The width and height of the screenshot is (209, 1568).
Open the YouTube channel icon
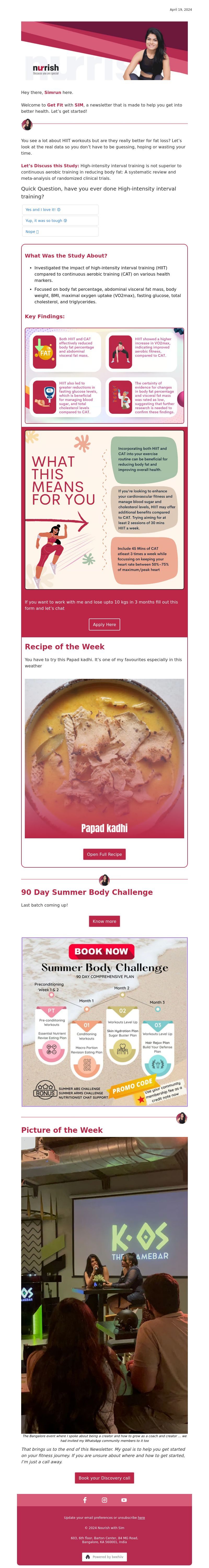click(124, 1500)
